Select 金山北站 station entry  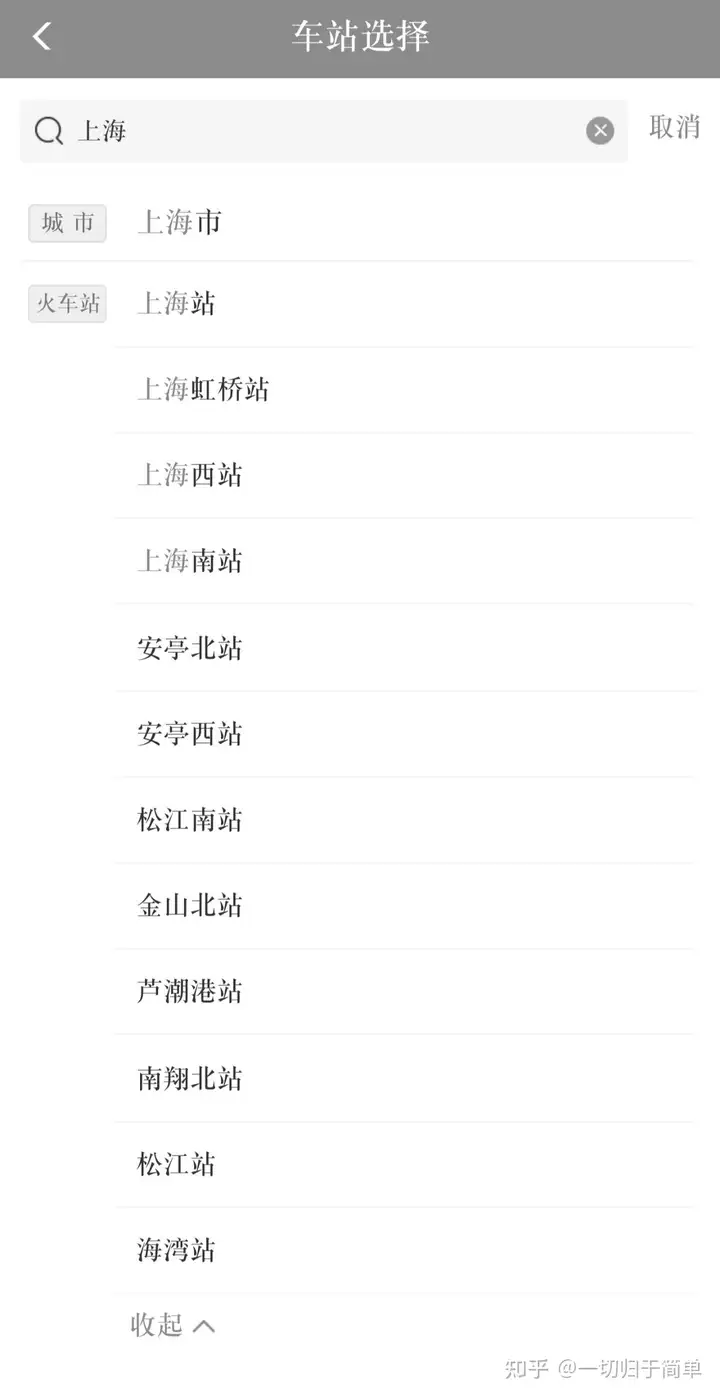pyautogui.click(x=190, y=906)
